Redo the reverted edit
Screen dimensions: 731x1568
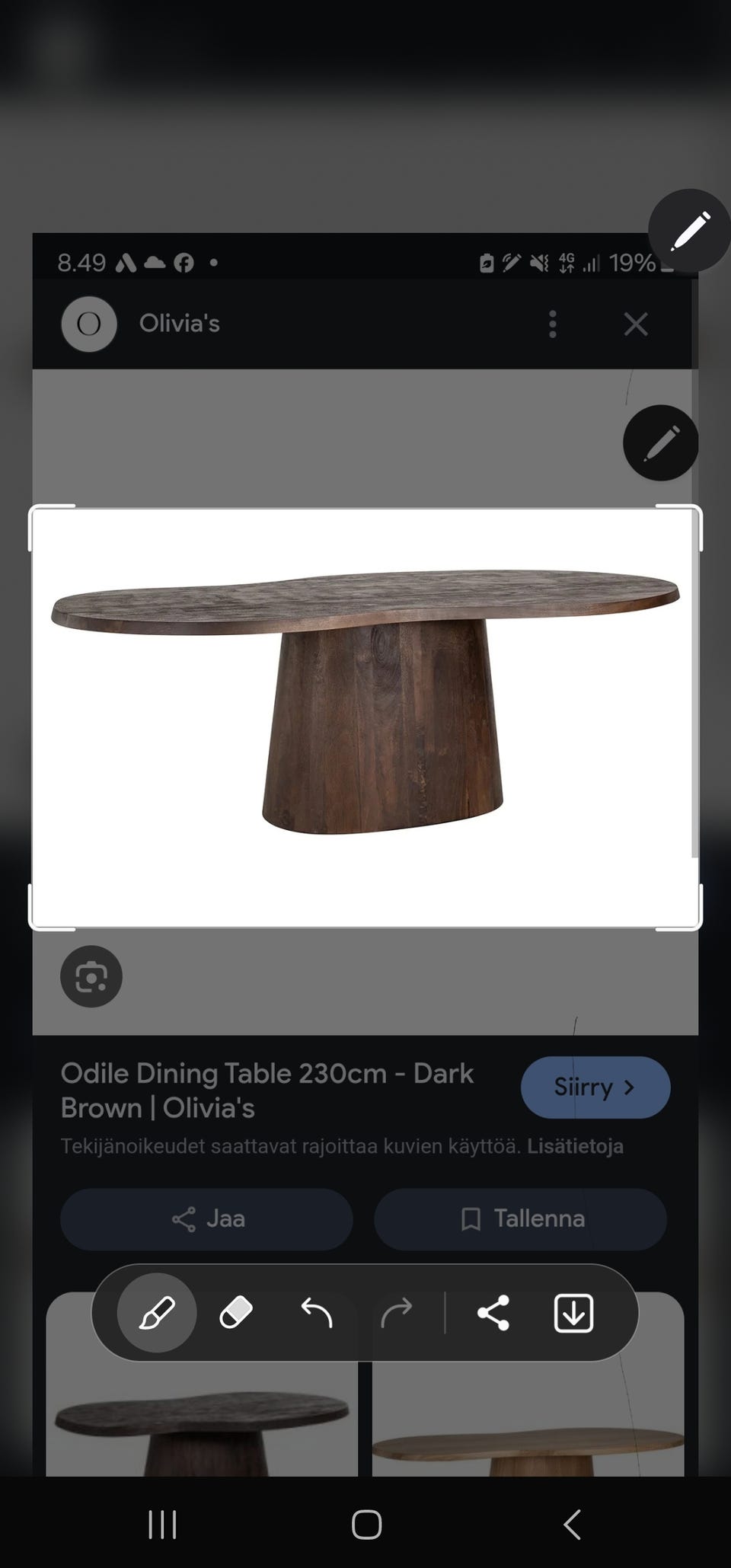click(x=396, y=1313)
